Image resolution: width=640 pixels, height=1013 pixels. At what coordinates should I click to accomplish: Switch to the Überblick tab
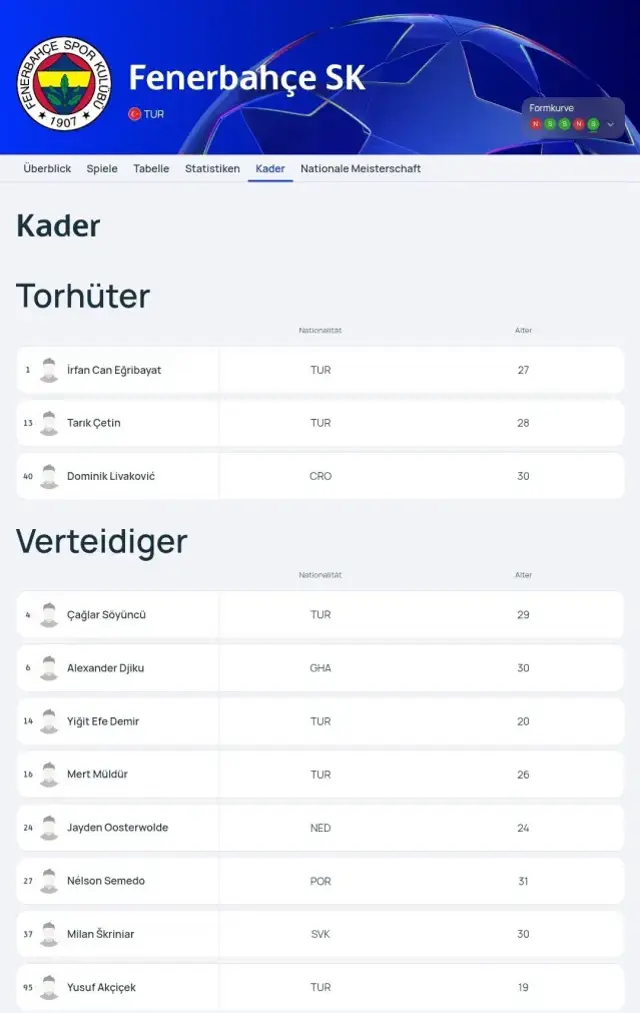pos(47,169)
